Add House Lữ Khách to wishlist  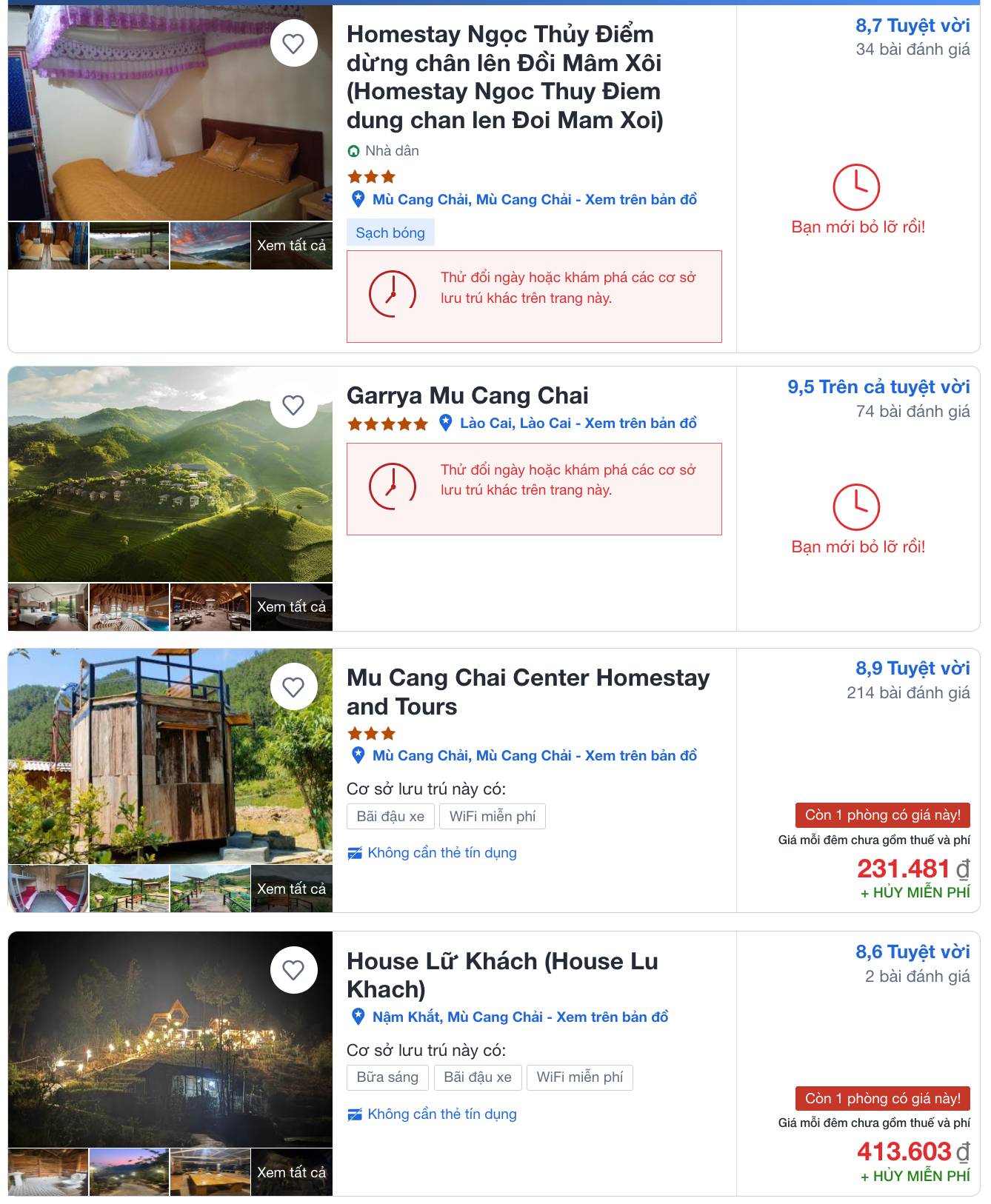coord(293,970)
